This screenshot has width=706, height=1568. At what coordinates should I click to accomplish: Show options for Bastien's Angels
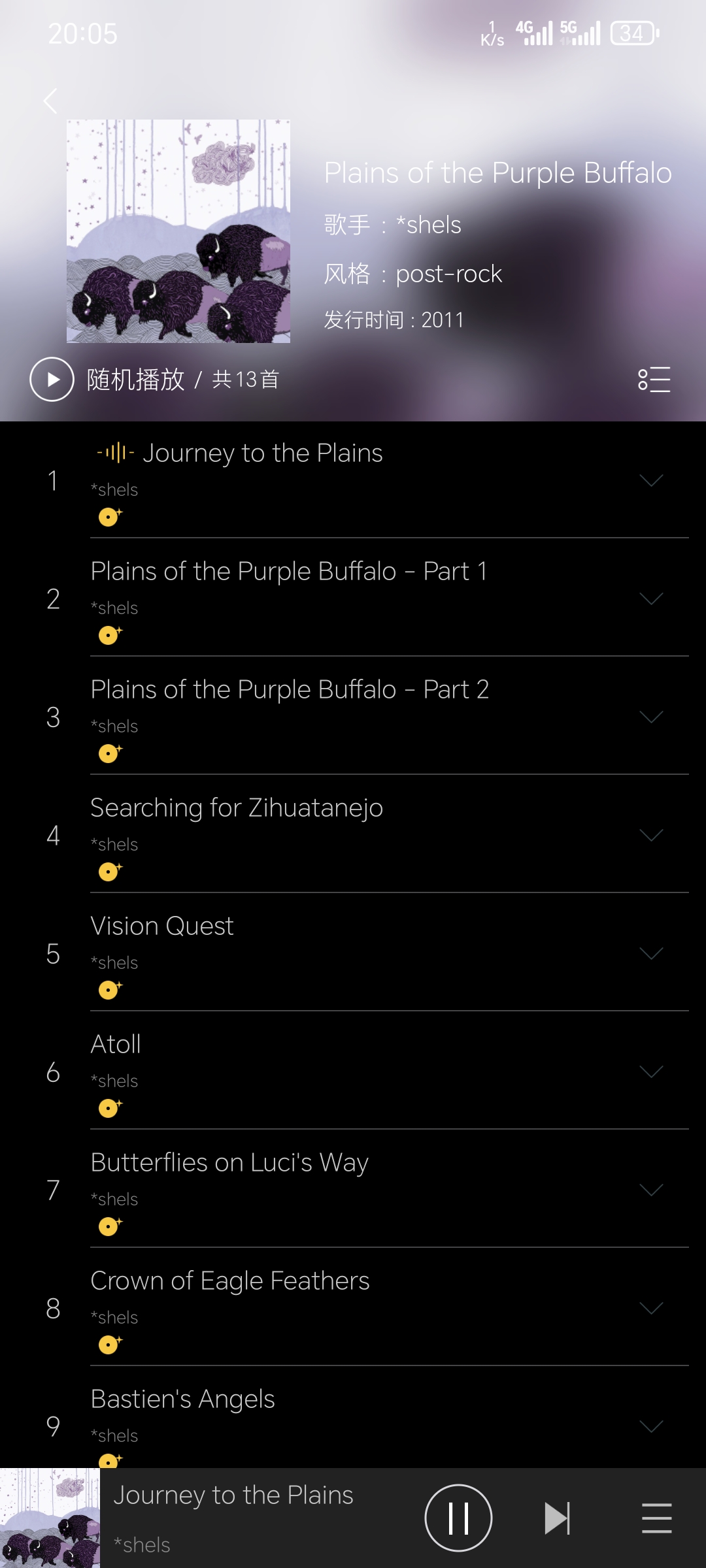(651, 1427)
